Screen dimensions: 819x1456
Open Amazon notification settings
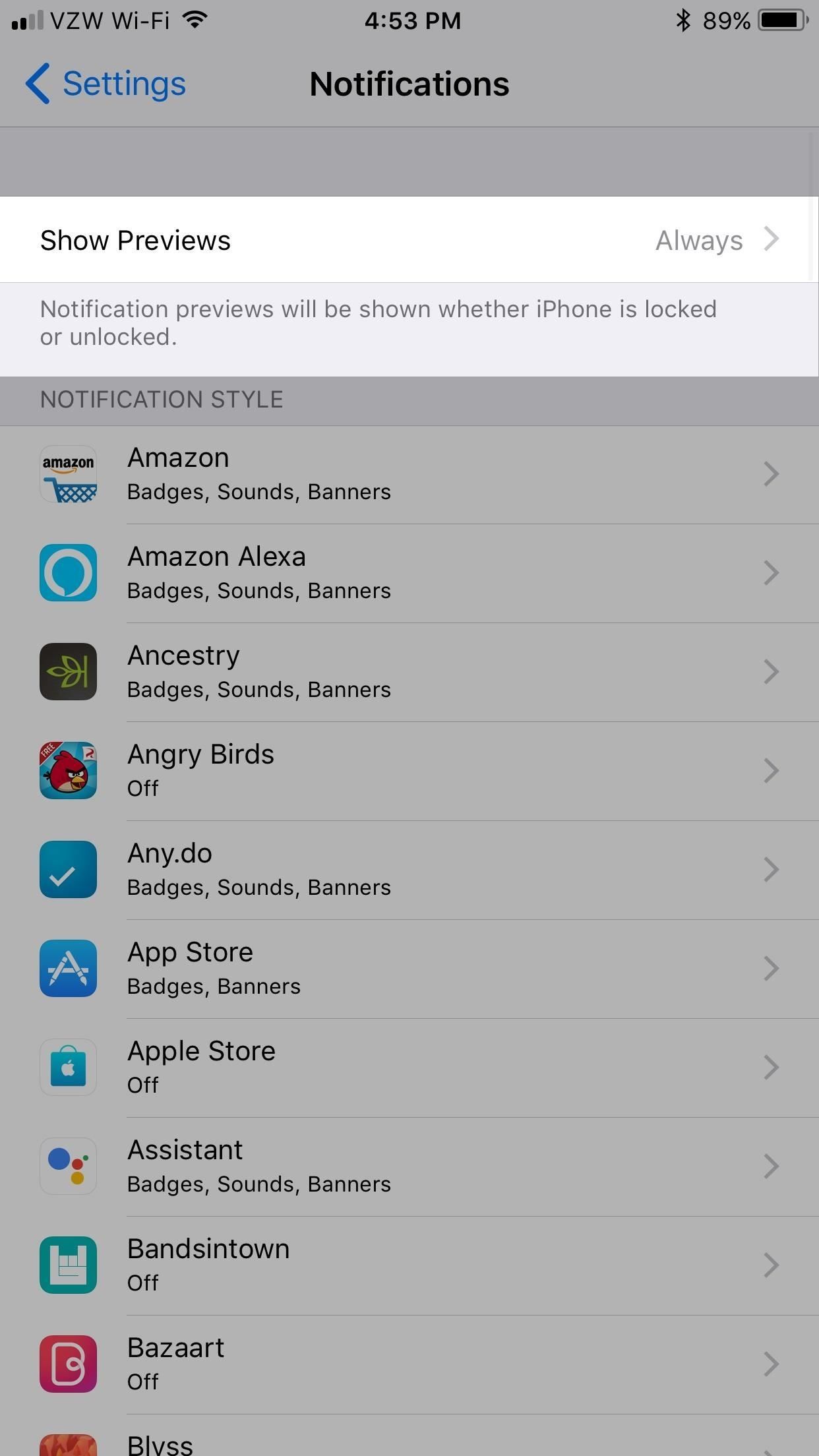pos(409,474)
